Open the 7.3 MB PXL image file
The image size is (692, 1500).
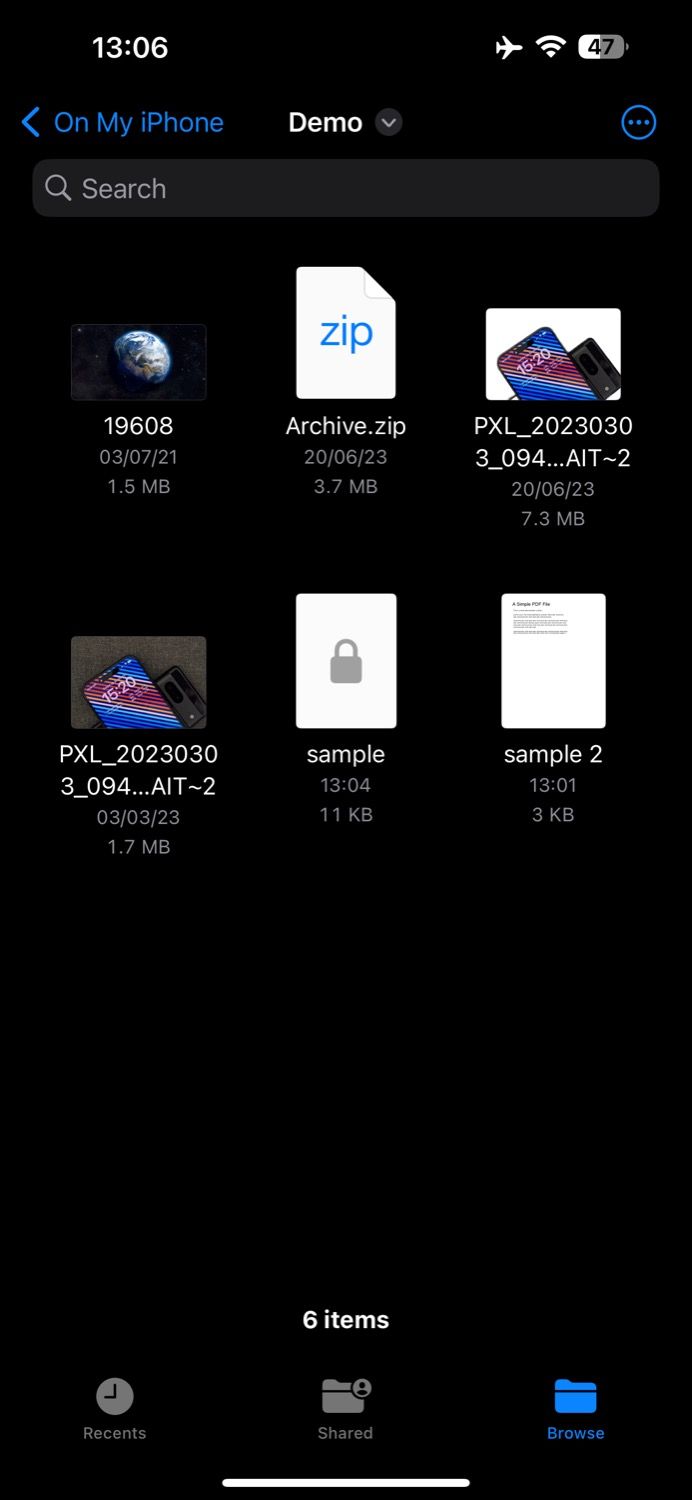point(553,354)
